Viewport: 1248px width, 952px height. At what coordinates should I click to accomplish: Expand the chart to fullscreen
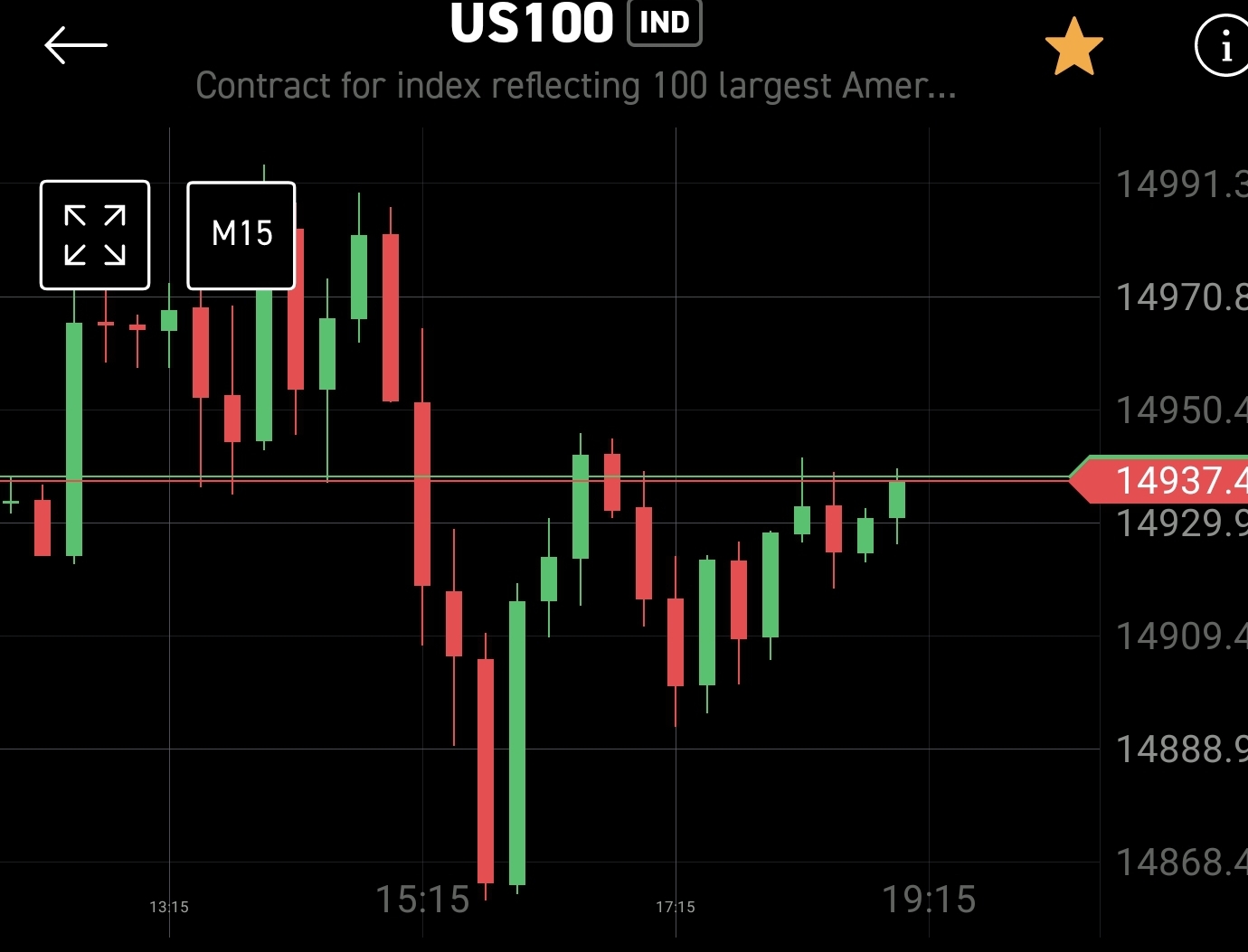pos(95,235)
